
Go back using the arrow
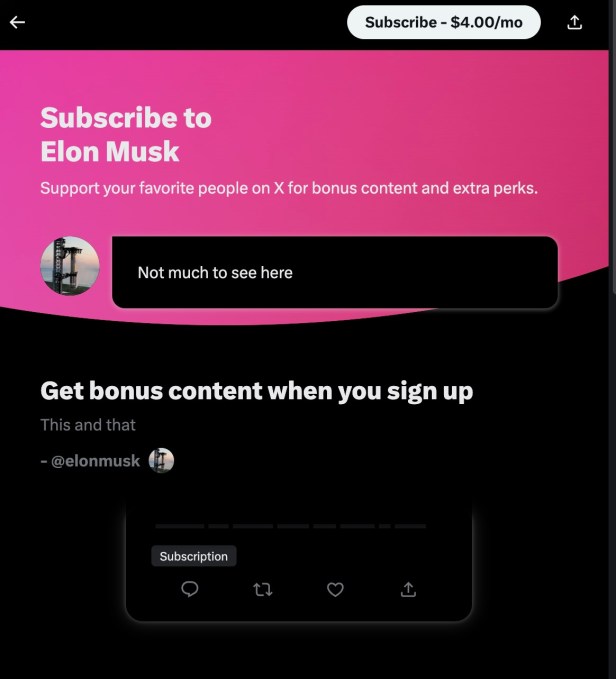[x=17, y=22]
